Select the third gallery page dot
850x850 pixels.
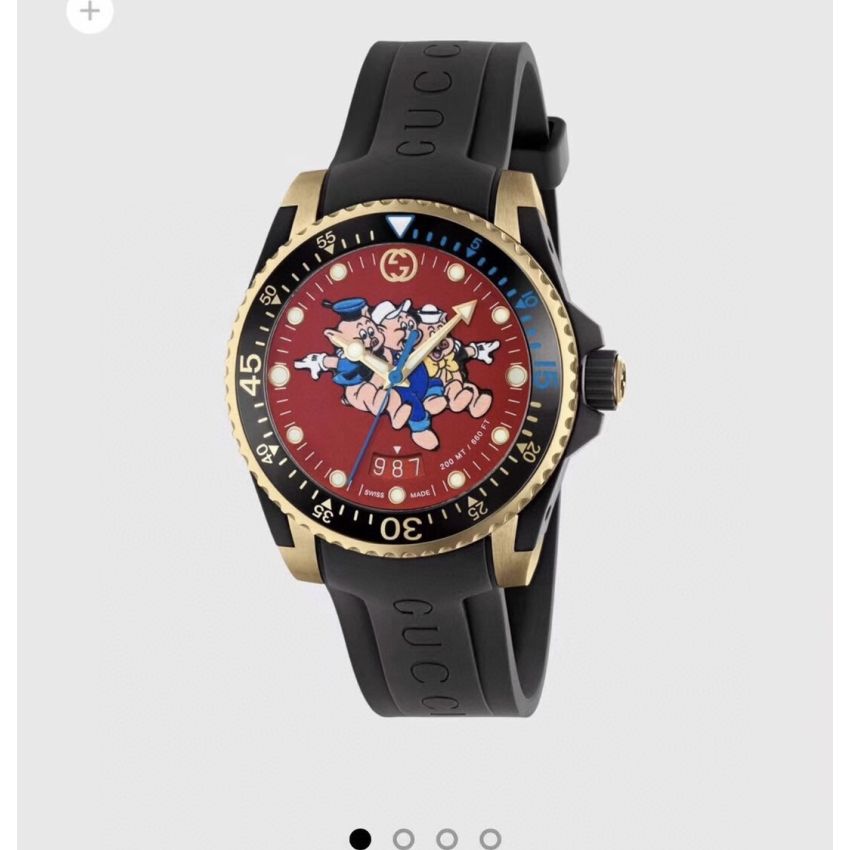(x=447, y=838)
